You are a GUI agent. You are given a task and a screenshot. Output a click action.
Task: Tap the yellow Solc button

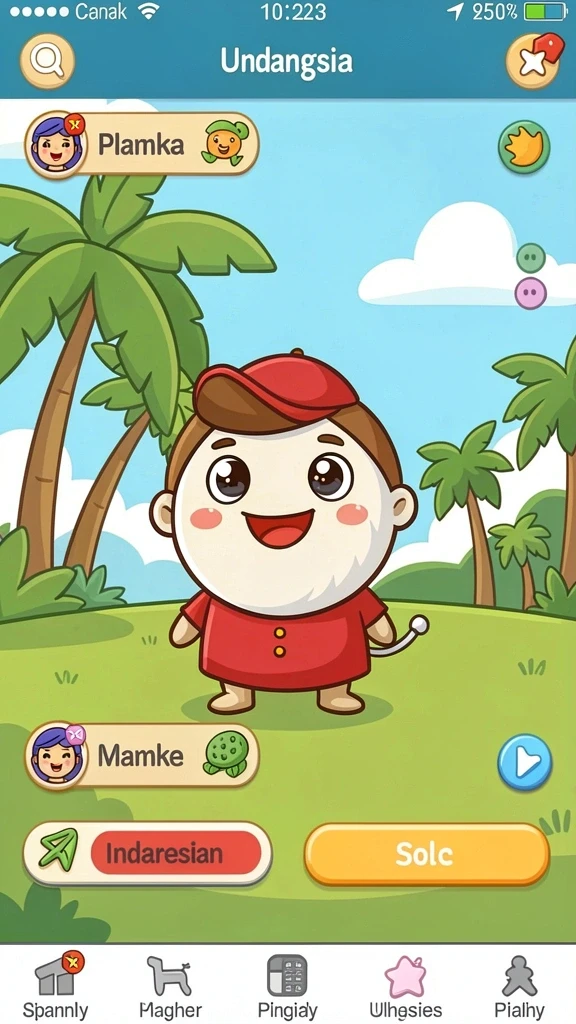point(427,854)
